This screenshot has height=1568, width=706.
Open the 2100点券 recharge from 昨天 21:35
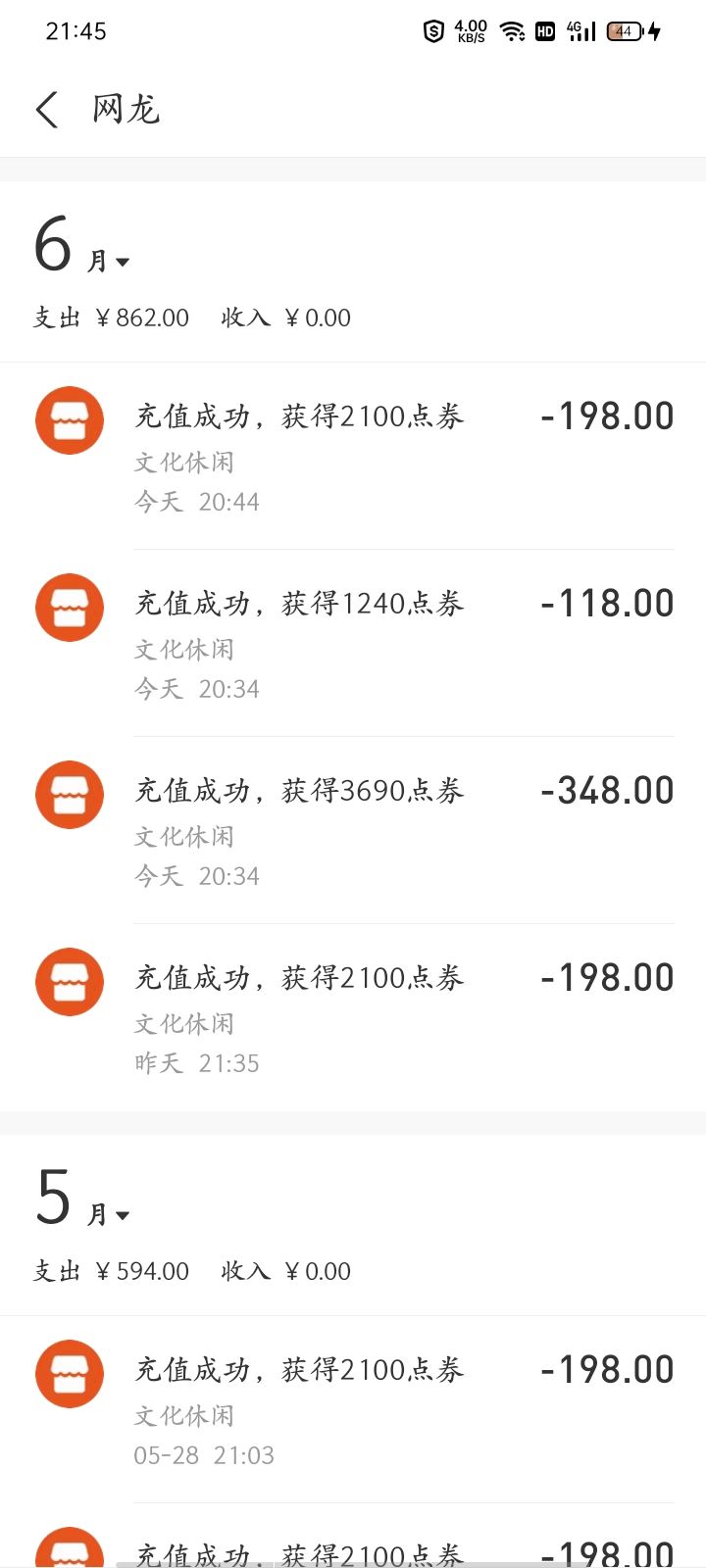point(353,1017)
